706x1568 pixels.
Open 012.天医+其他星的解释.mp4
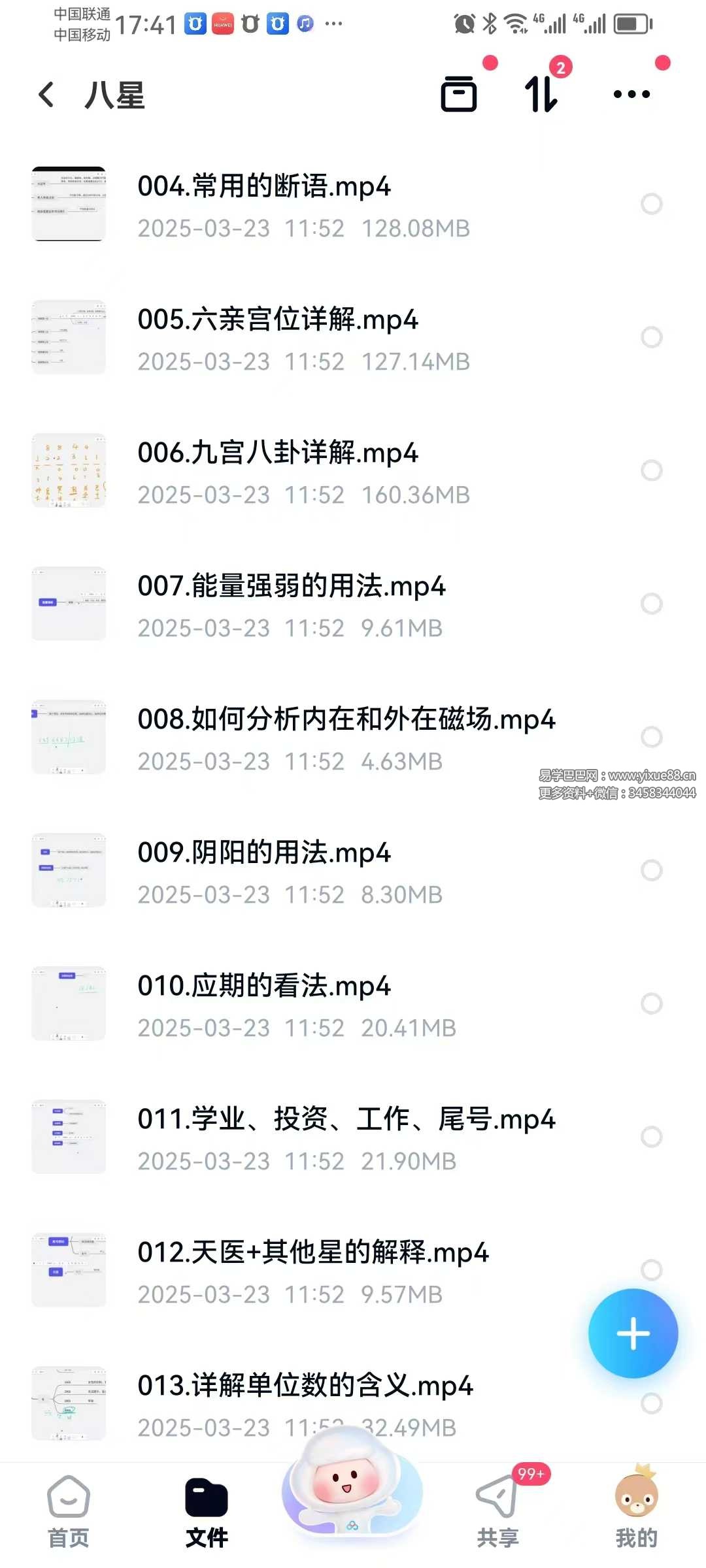click(312, 1253)
